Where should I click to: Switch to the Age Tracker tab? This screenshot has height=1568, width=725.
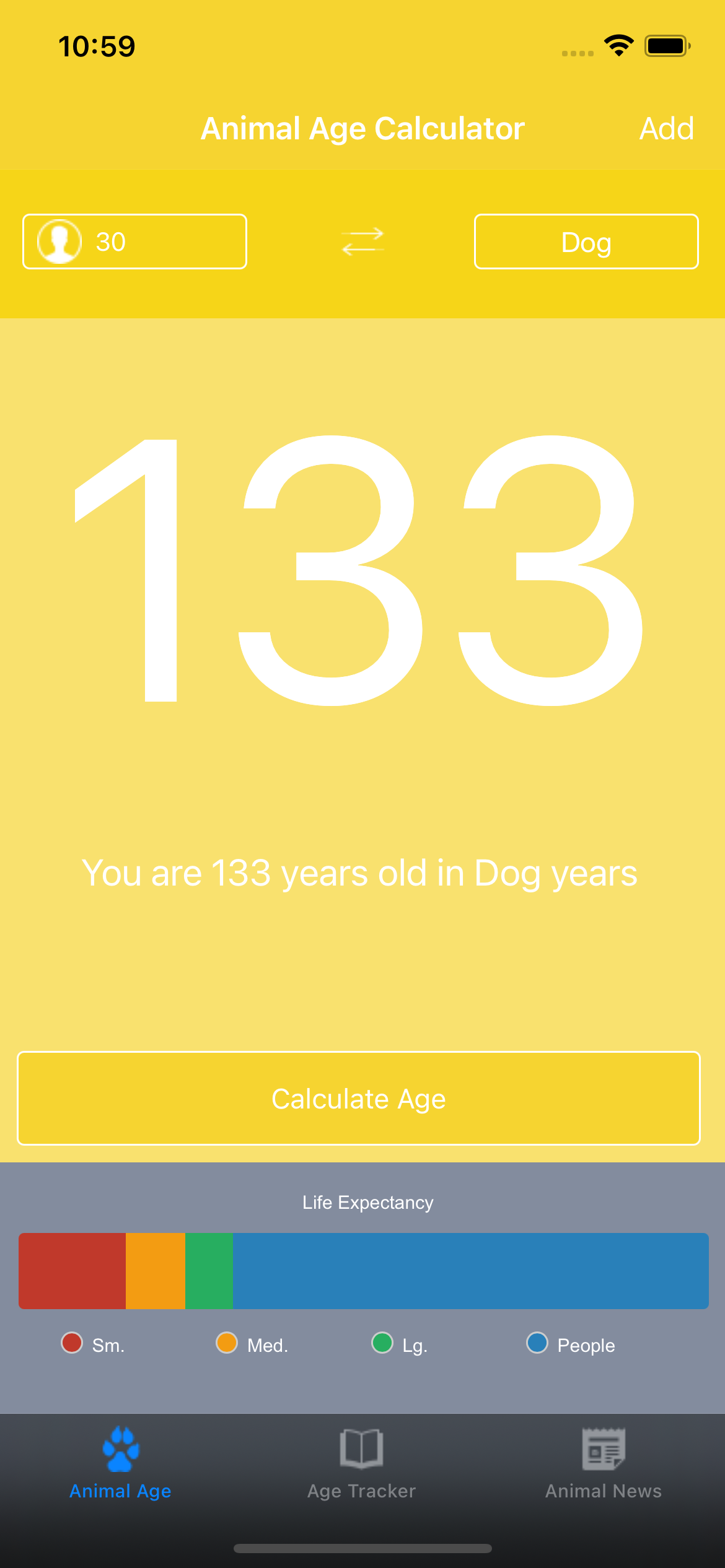[362, 1465]
